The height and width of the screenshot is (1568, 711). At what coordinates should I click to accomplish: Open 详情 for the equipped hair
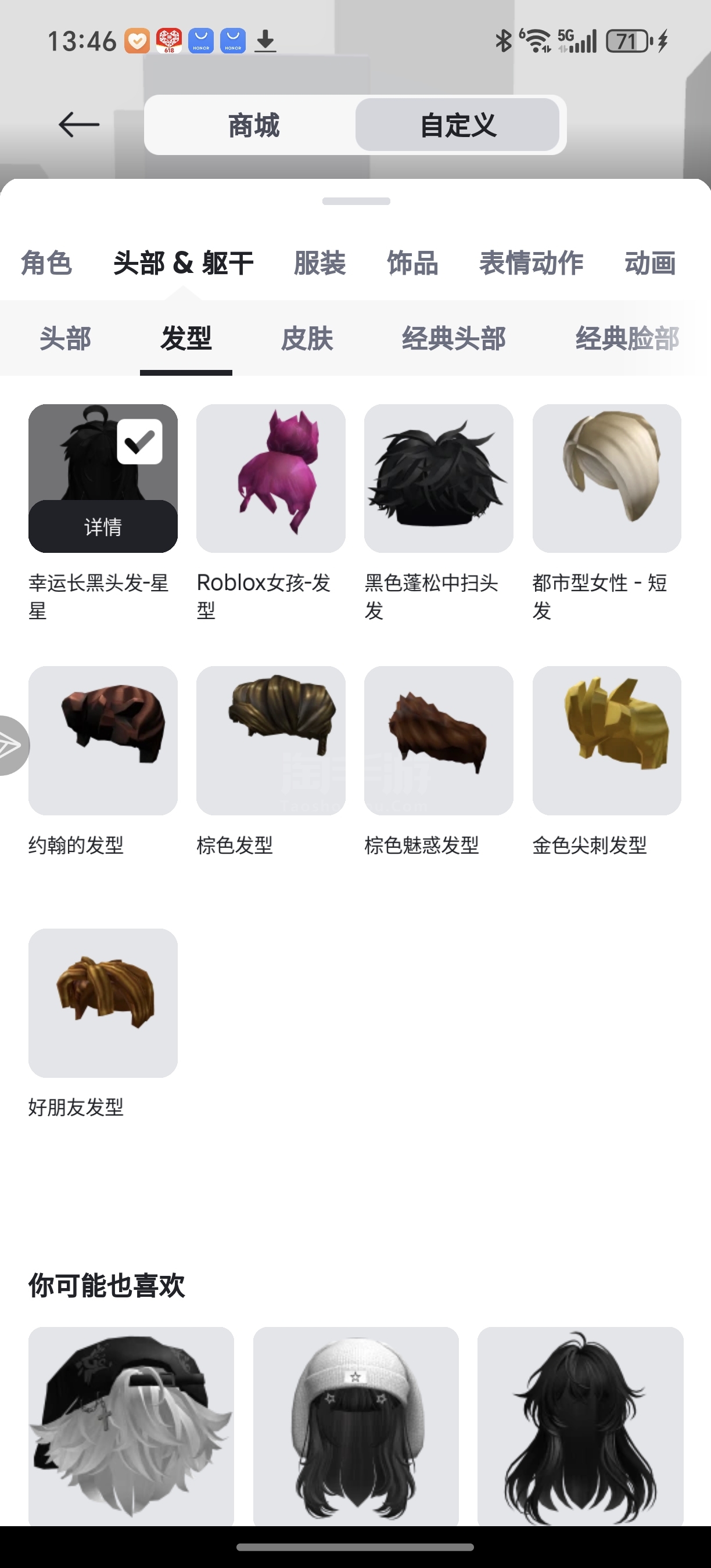pos(103,527)
